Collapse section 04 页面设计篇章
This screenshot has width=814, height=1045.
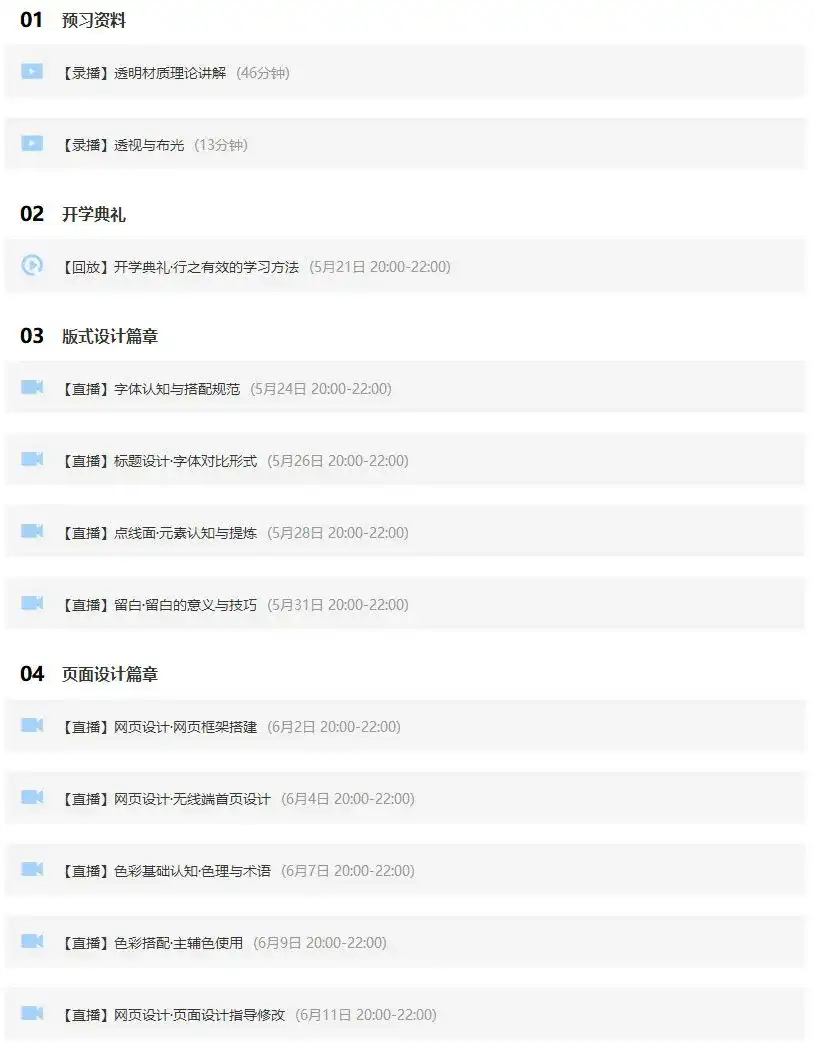[95, 674]
